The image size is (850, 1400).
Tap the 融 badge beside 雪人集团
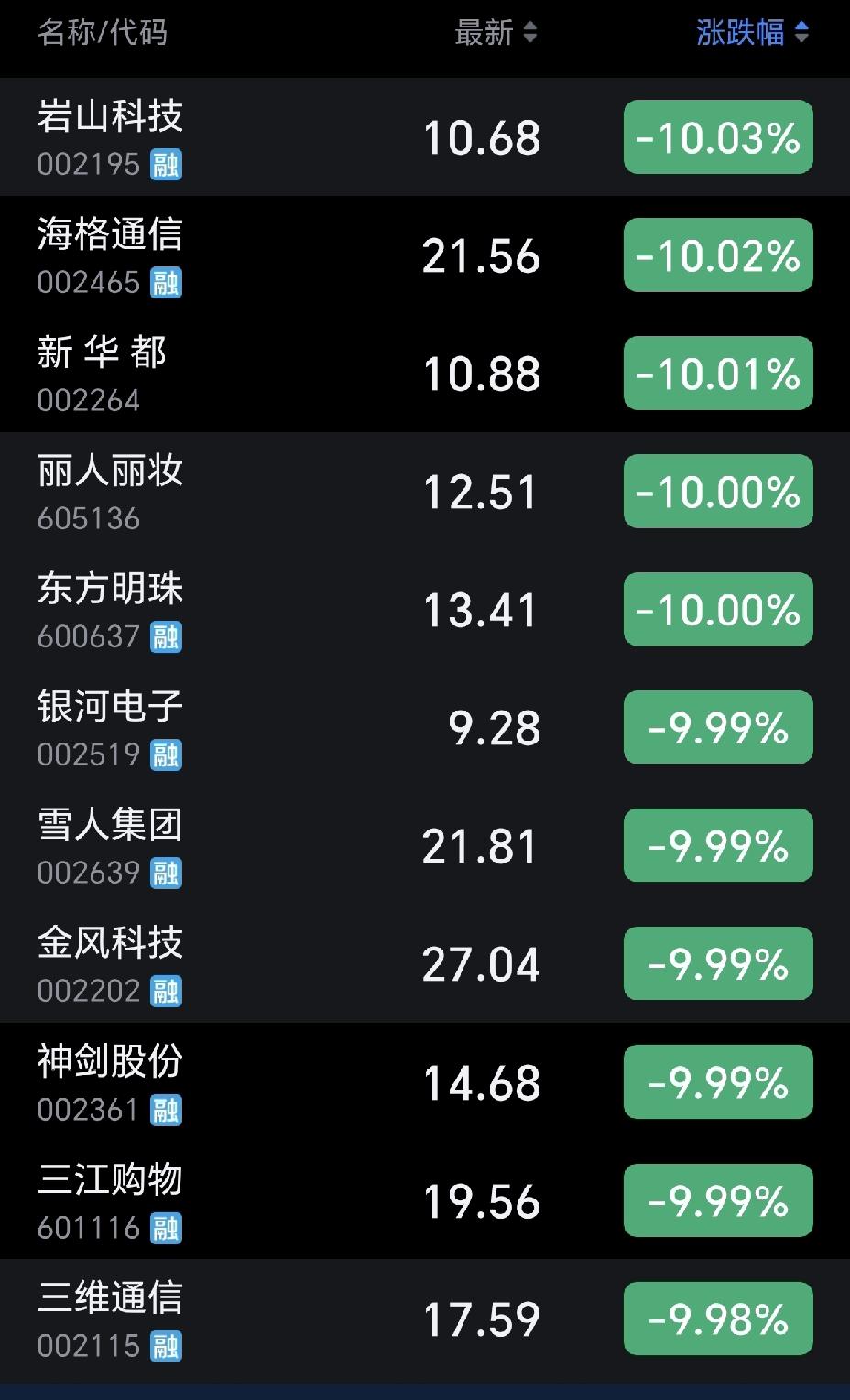point(169,874)
